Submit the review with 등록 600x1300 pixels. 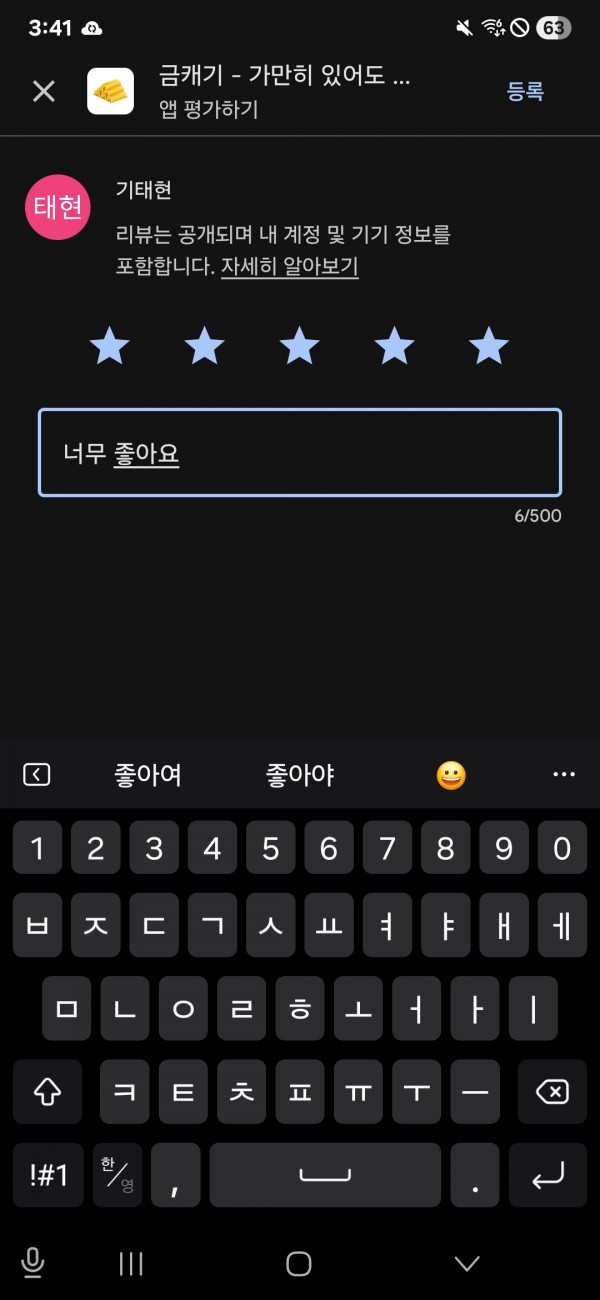pos(525,92)
